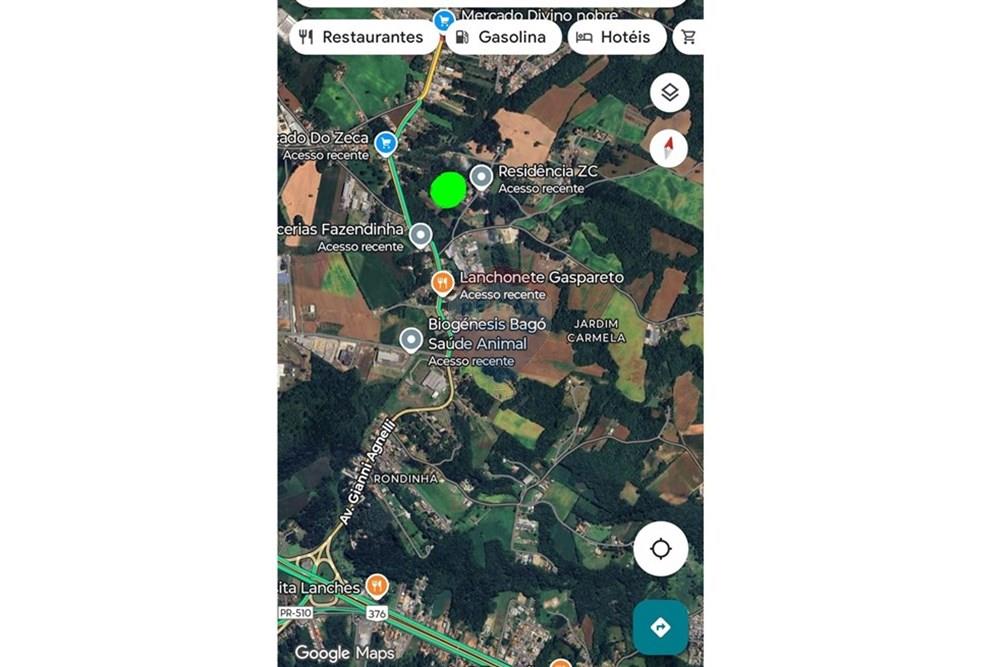Tap the Fazendinha place pin
1000x667 pixels.
421,235
